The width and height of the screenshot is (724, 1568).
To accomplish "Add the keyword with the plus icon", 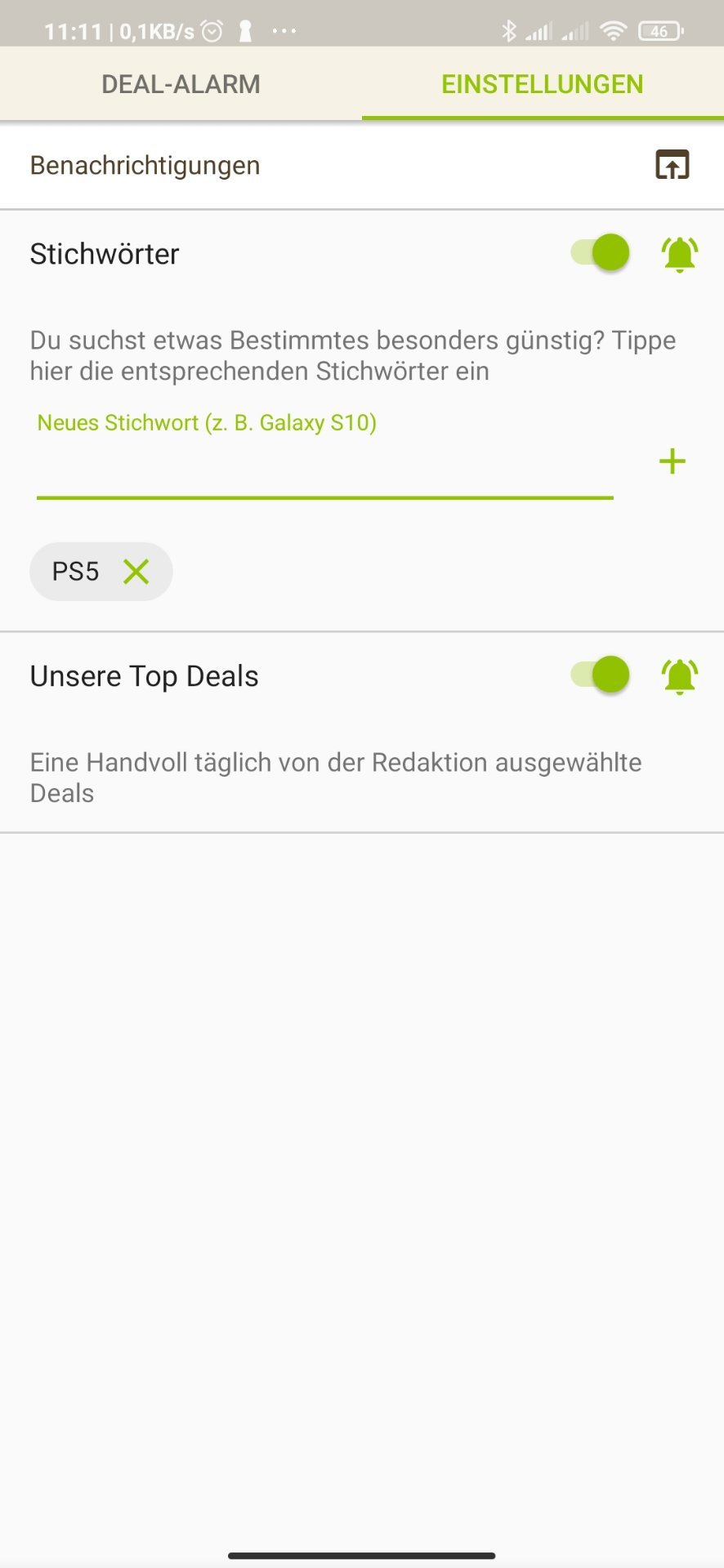I will click(672, 461).
